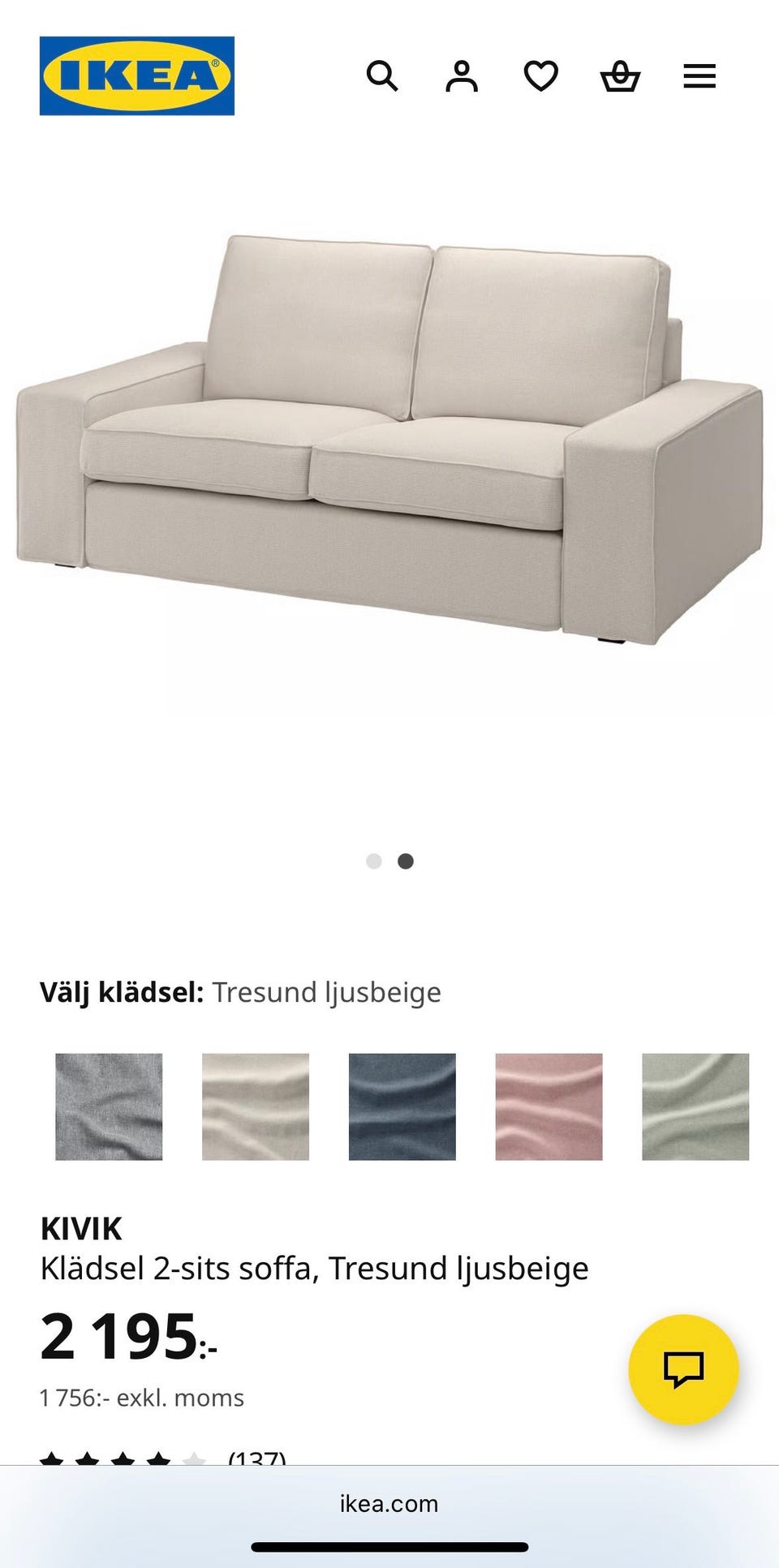Open the shopping basket
This screenshot has height=1568, width=779.
click(x=620, y=76)
